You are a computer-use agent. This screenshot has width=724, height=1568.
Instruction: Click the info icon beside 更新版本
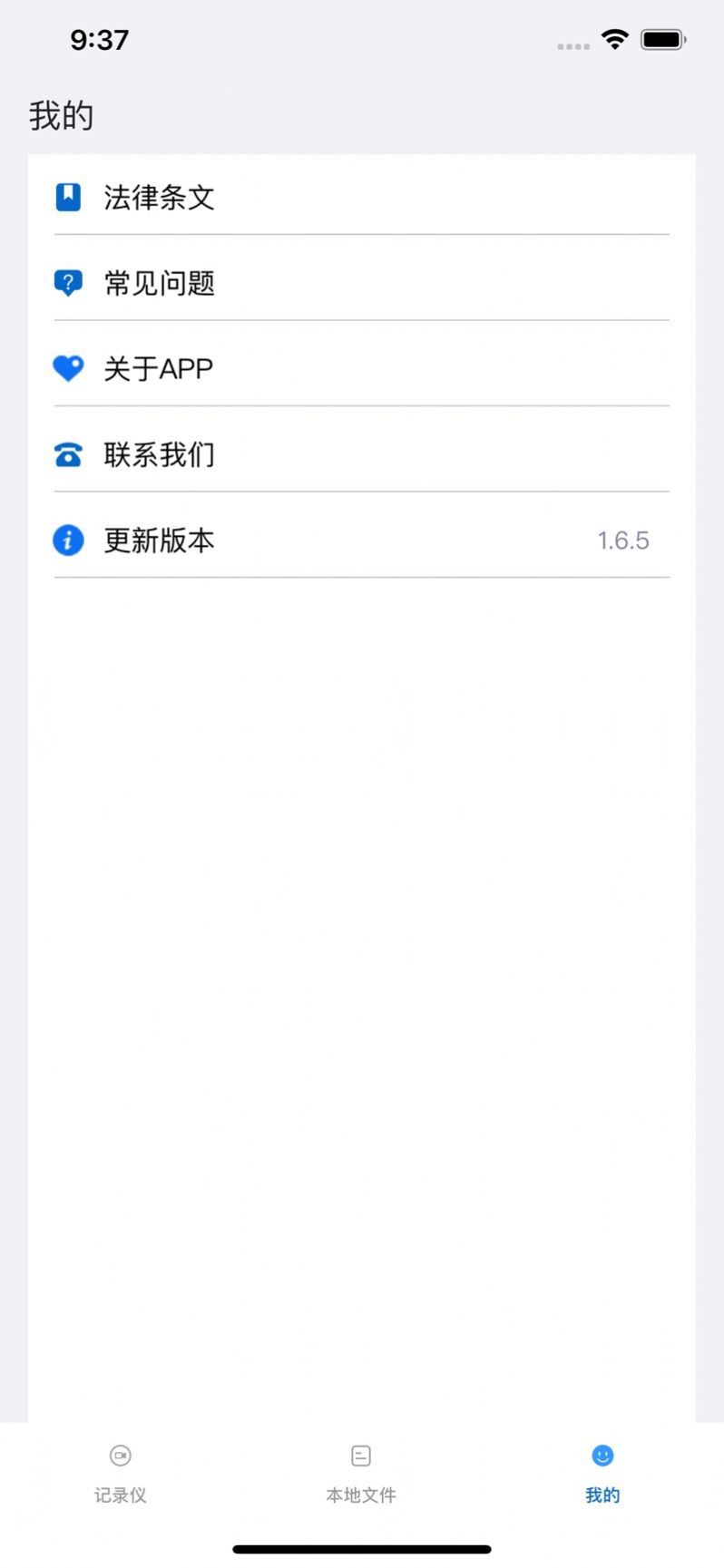point(68,540)
